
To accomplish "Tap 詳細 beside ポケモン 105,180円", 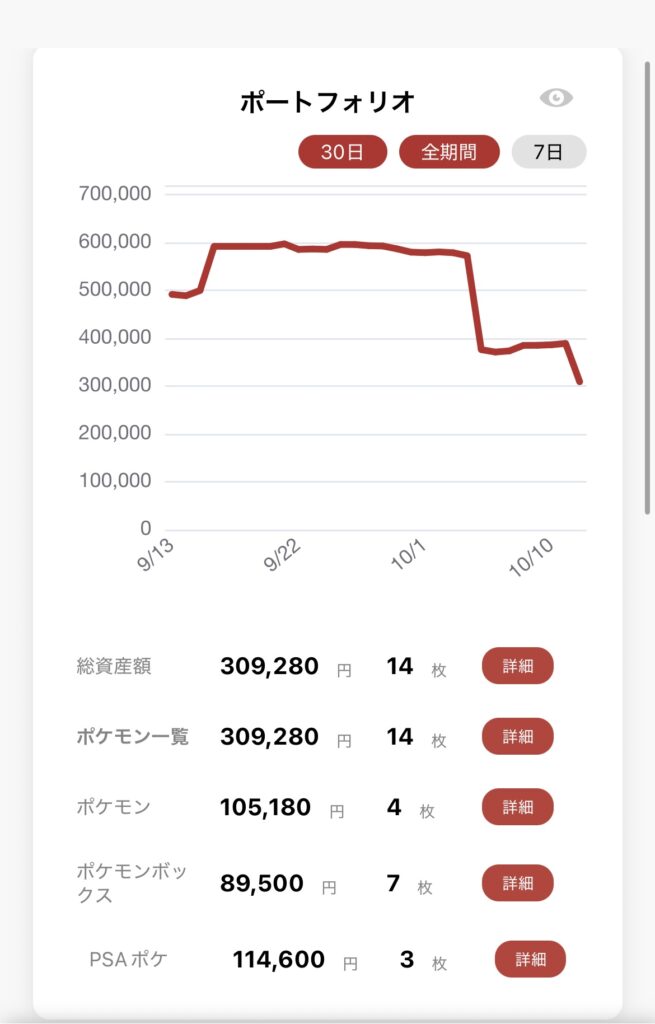I will [517, 807].
